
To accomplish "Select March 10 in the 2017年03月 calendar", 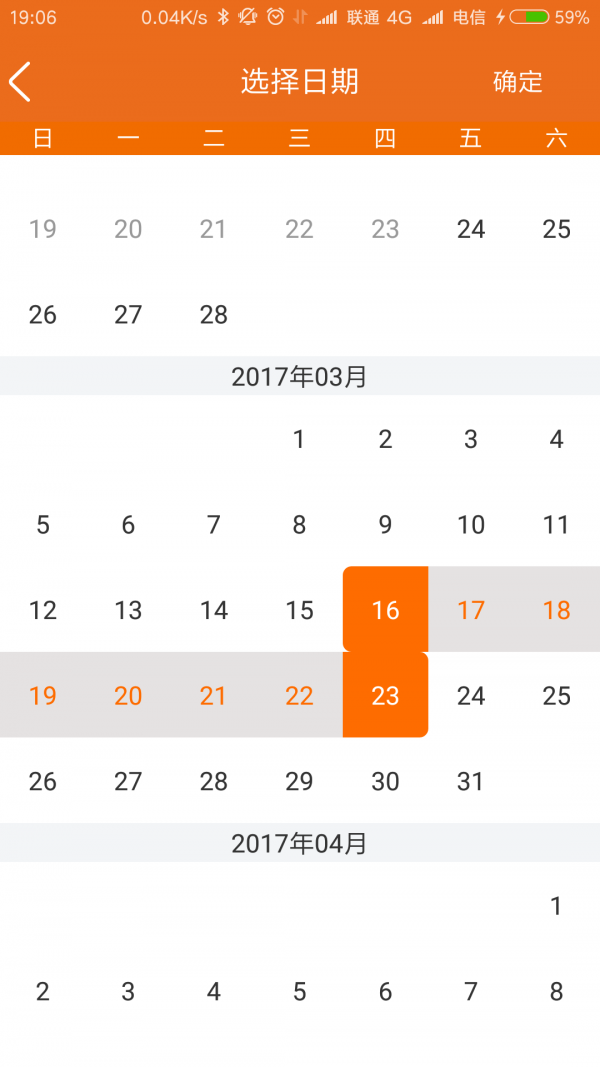I will (x=471, y=525).
